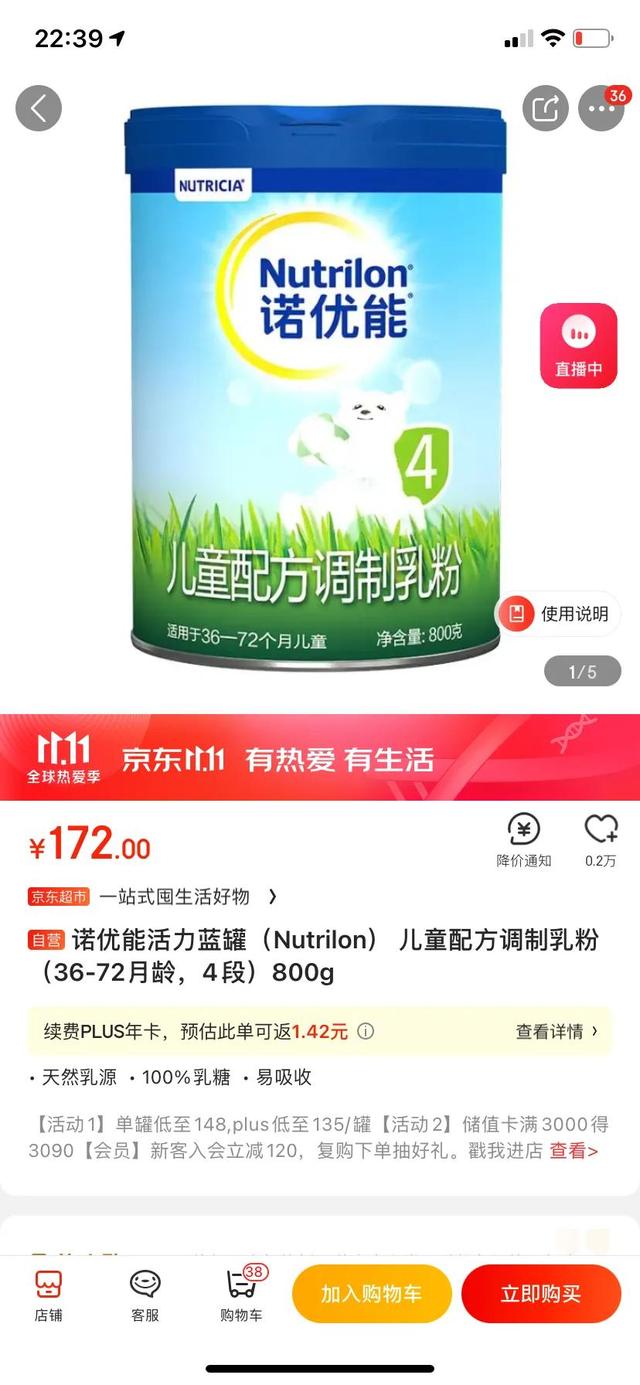The height and width of the screenshot is (1385, 640).
Task: Open the more options menu
Action: point(601,109)
